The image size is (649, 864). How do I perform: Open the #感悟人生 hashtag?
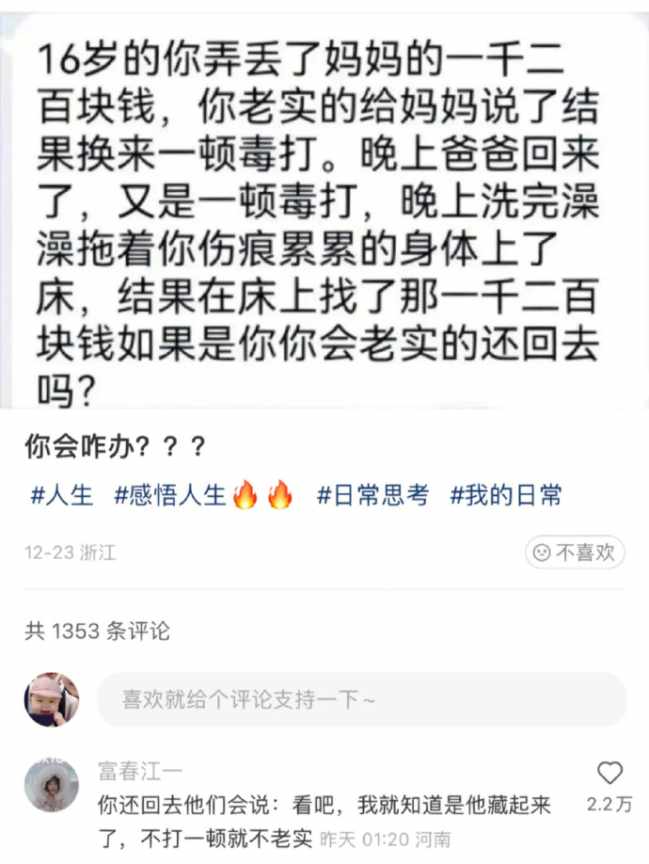(x=171, y=495)
